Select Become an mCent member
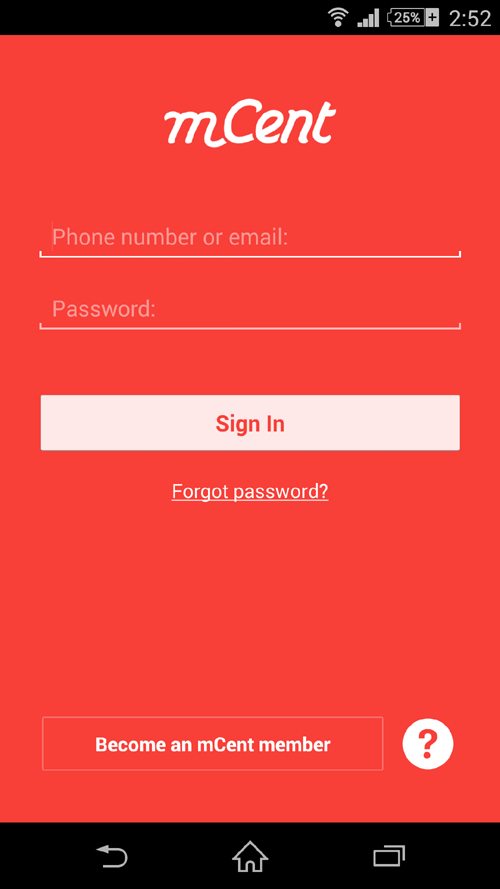 pos(213,744)
